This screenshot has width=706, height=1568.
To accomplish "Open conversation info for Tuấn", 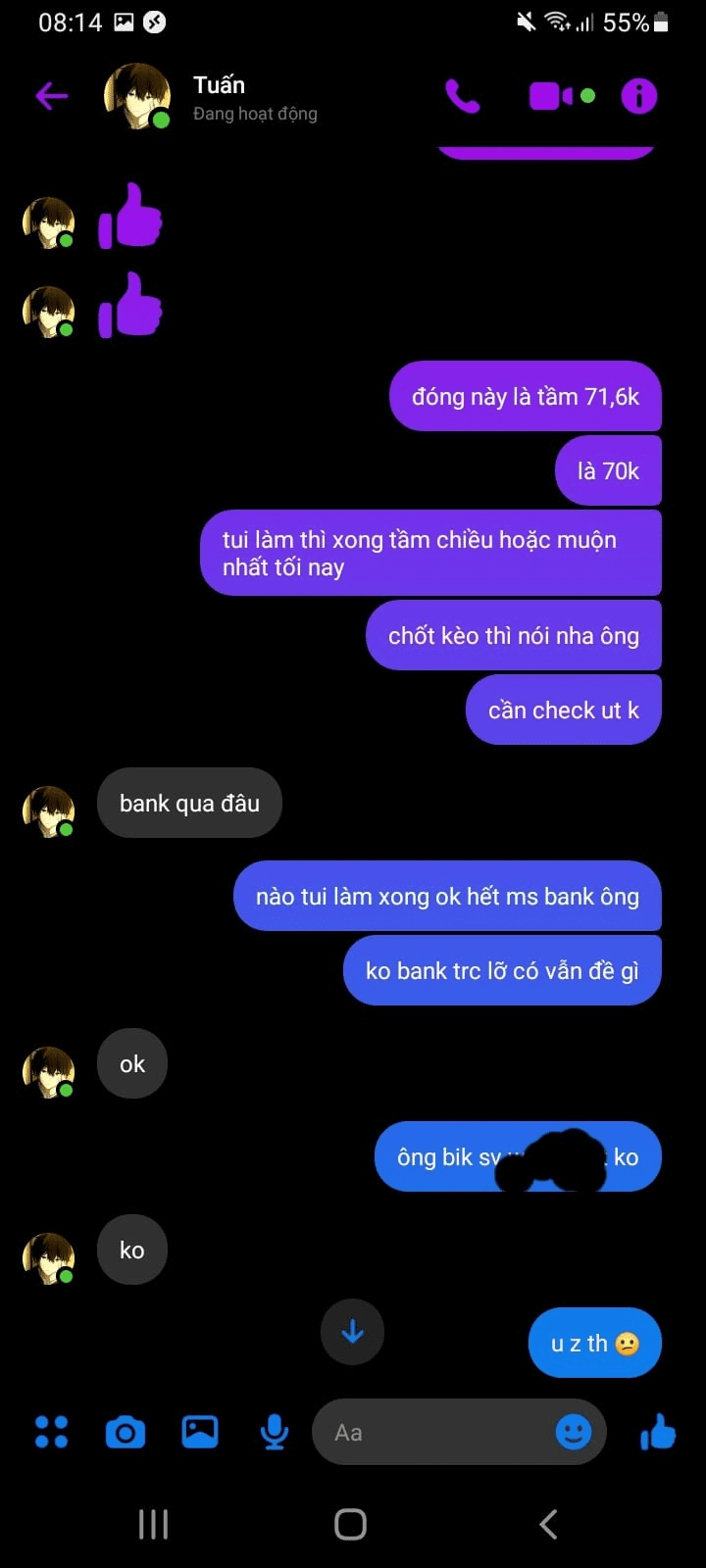I will pyautogui.click(x=638, y=96).
